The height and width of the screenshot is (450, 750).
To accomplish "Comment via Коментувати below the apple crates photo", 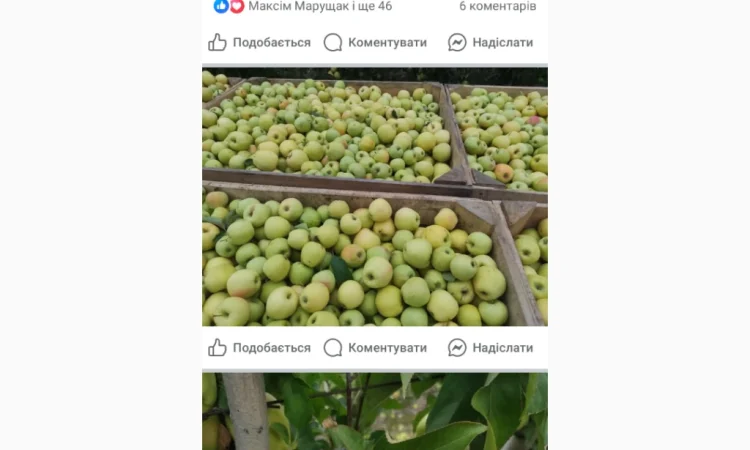I will (375, 347).
